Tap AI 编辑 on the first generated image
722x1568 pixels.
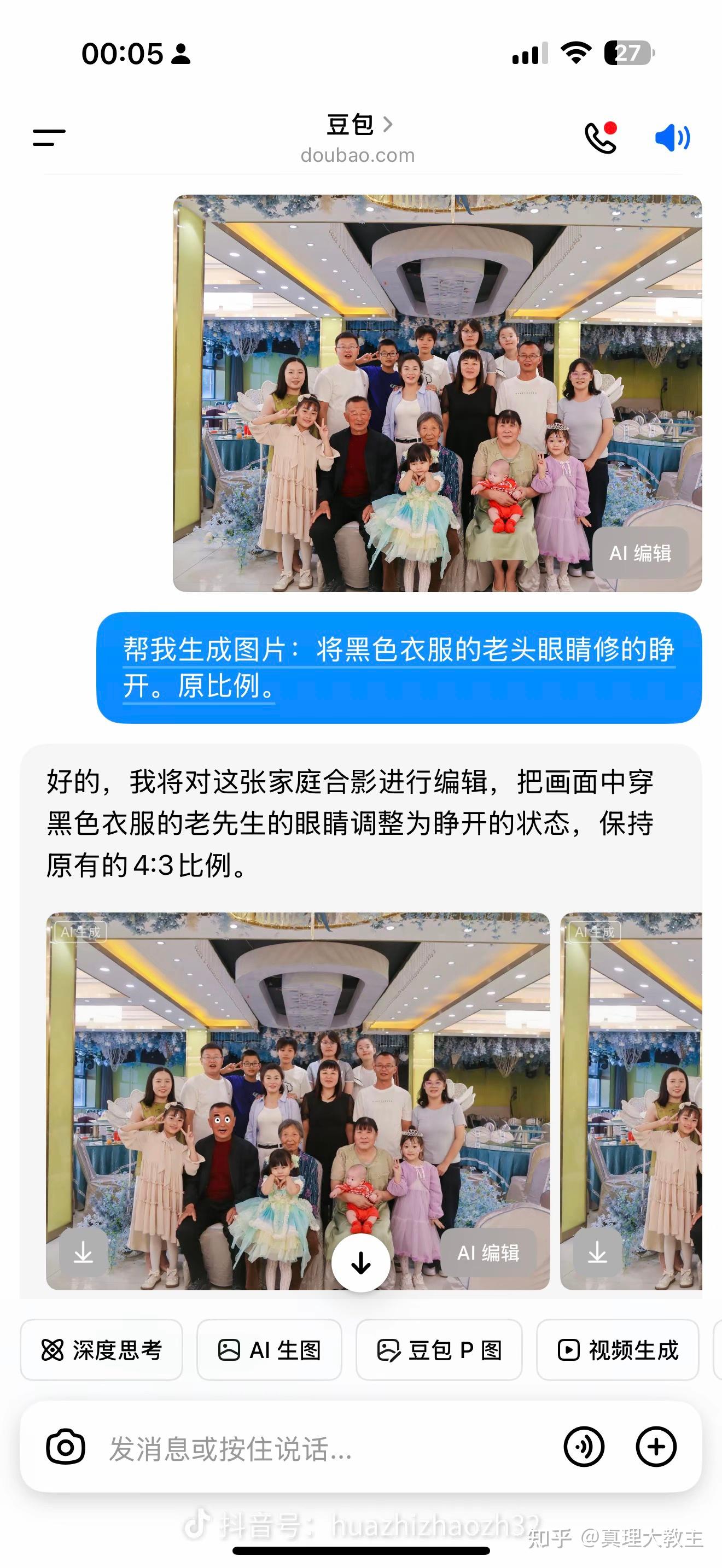coord(488,1253)
